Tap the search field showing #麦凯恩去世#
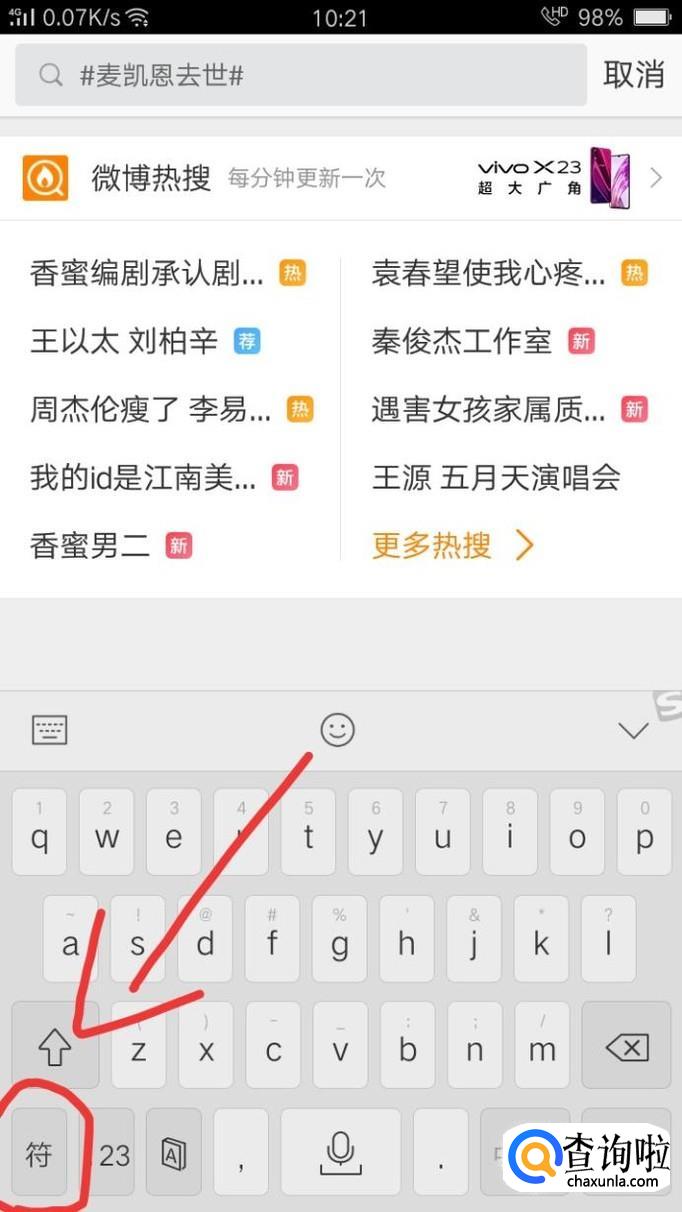Screen dimensions: 682x1212 point(300,75)
